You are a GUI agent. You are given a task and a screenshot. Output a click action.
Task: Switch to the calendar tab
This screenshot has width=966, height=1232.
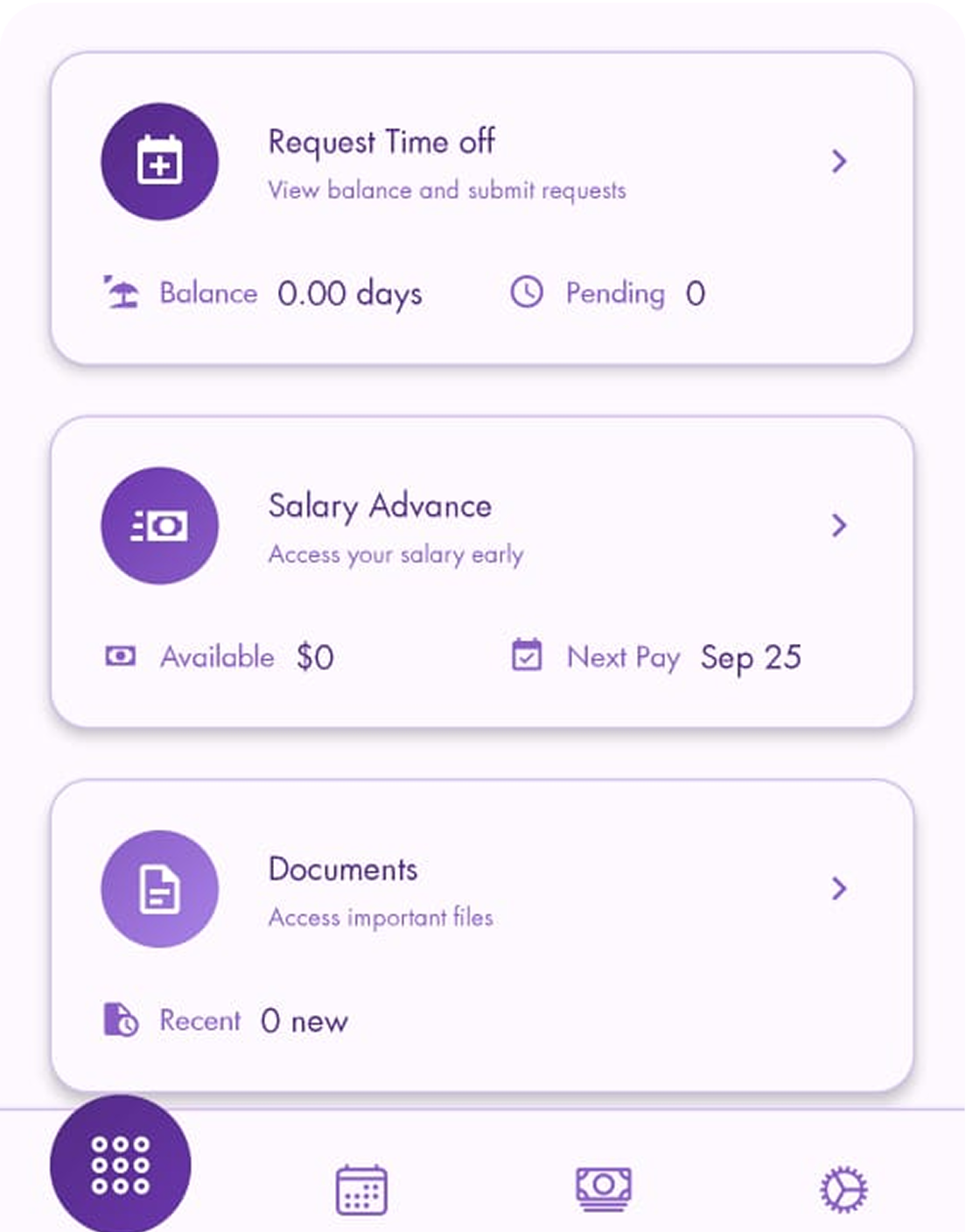[x=361, y=1189]
